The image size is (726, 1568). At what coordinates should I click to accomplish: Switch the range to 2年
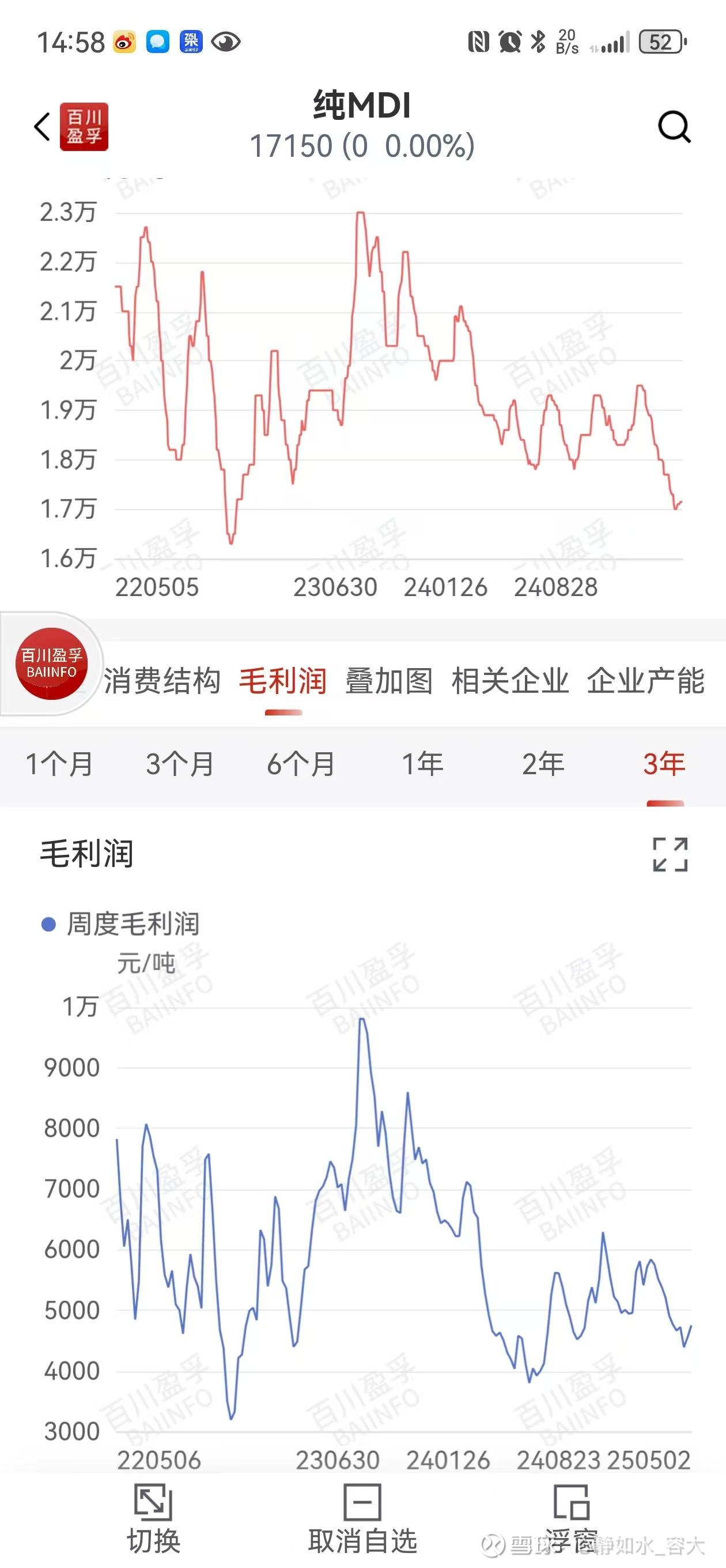pyautogui.click(x=543, y=764)
